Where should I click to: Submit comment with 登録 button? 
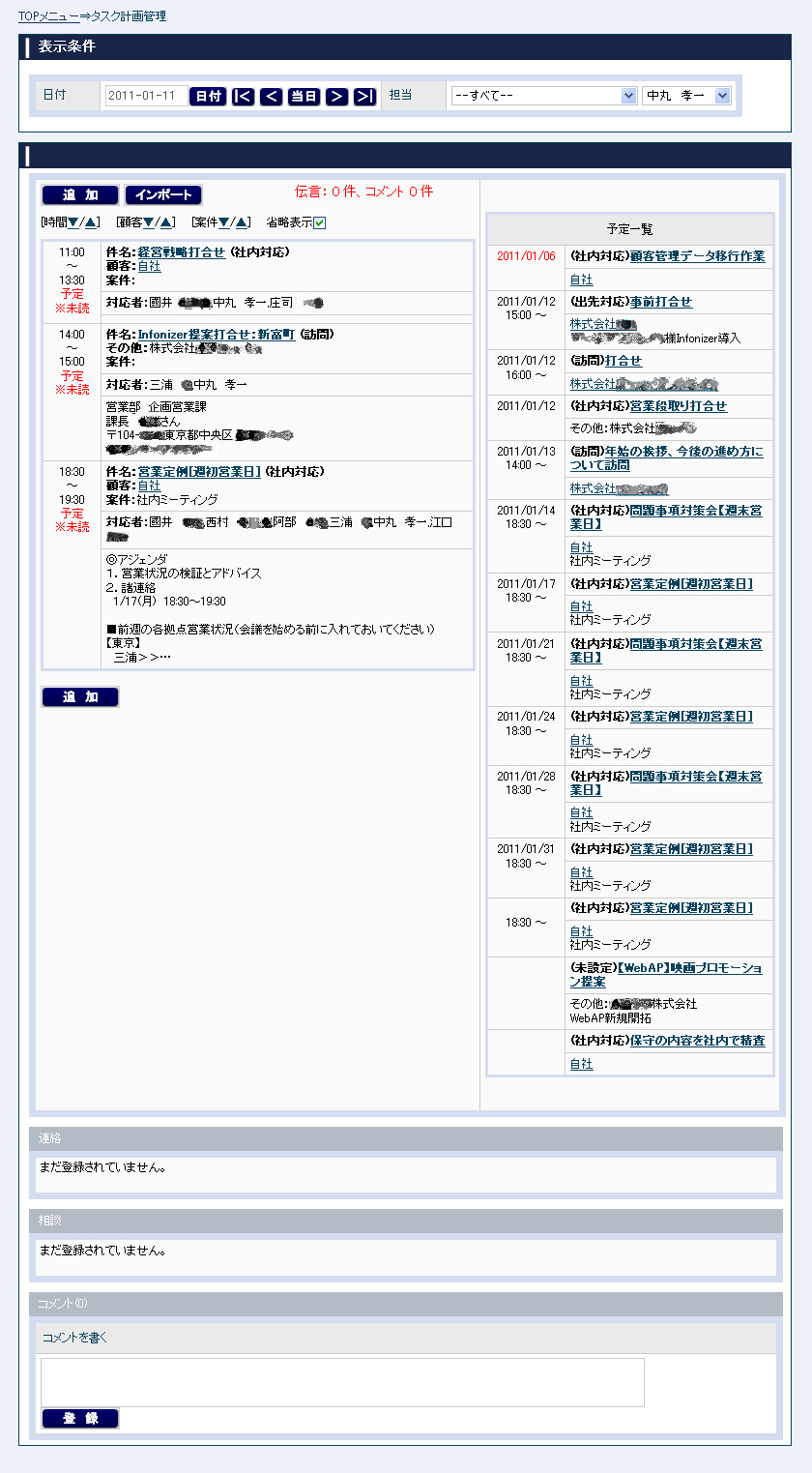tap(80, 1419)
